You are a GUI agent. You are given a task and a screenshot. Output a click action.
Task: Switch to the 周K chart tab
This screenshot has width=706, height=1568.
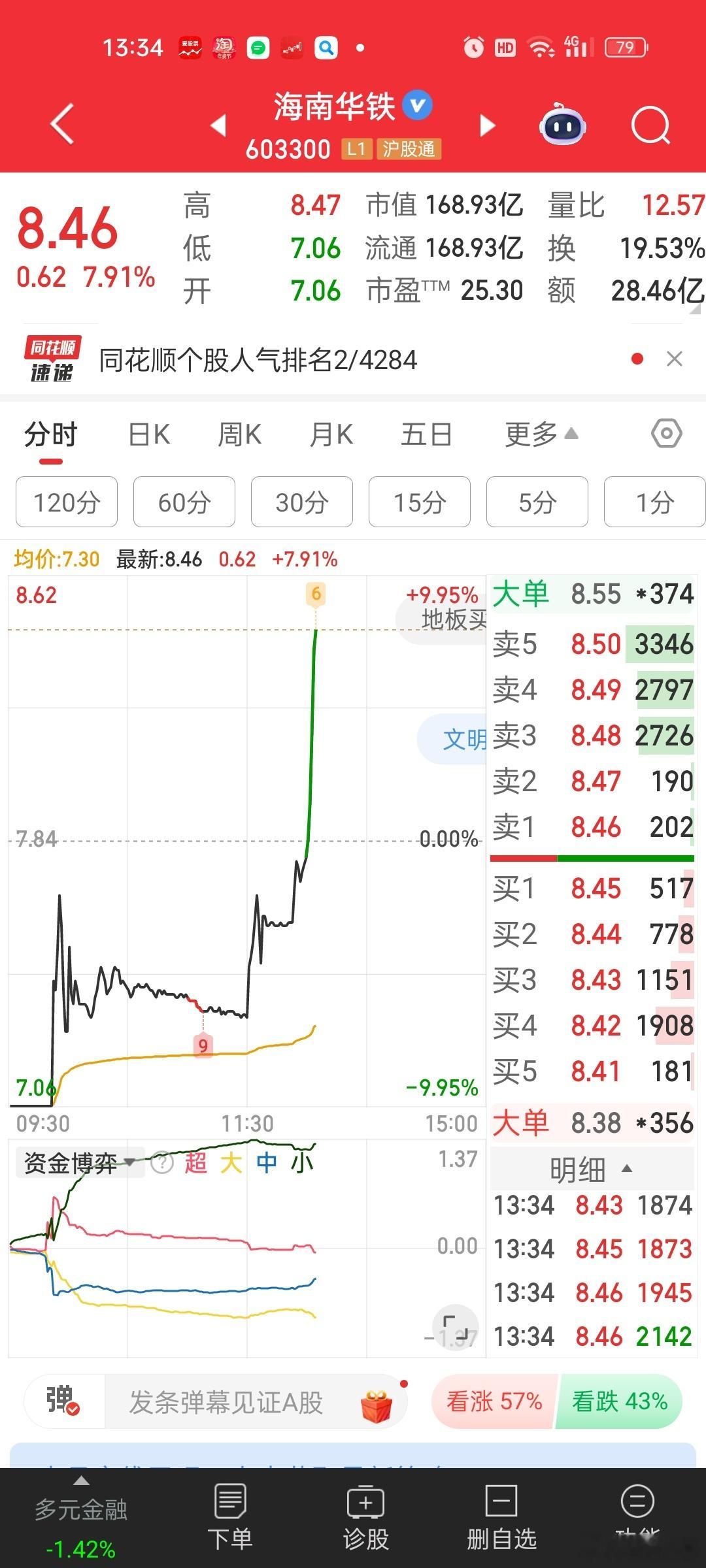tap(239, 434)
